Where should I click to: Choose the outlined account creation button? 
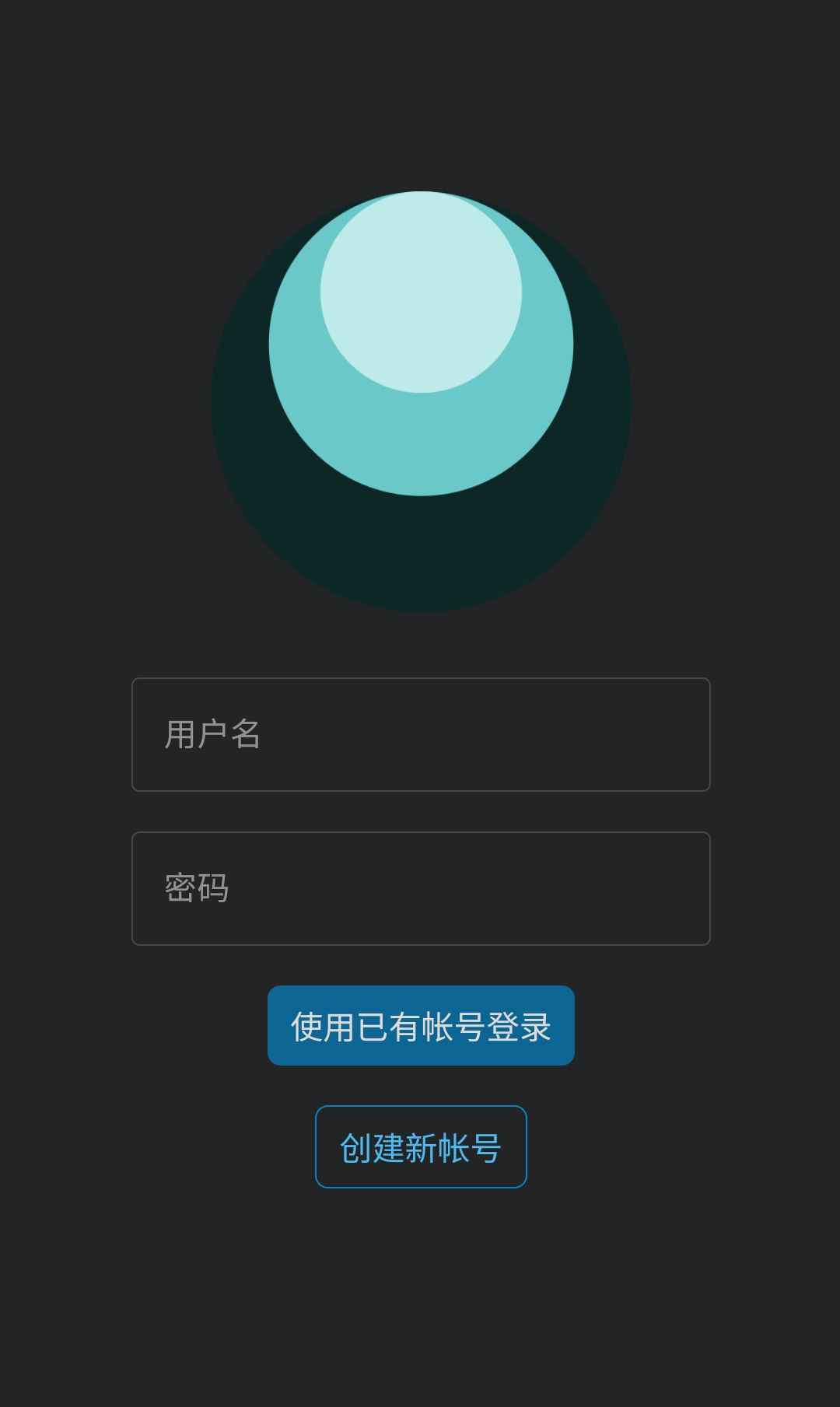(420, 1146)
